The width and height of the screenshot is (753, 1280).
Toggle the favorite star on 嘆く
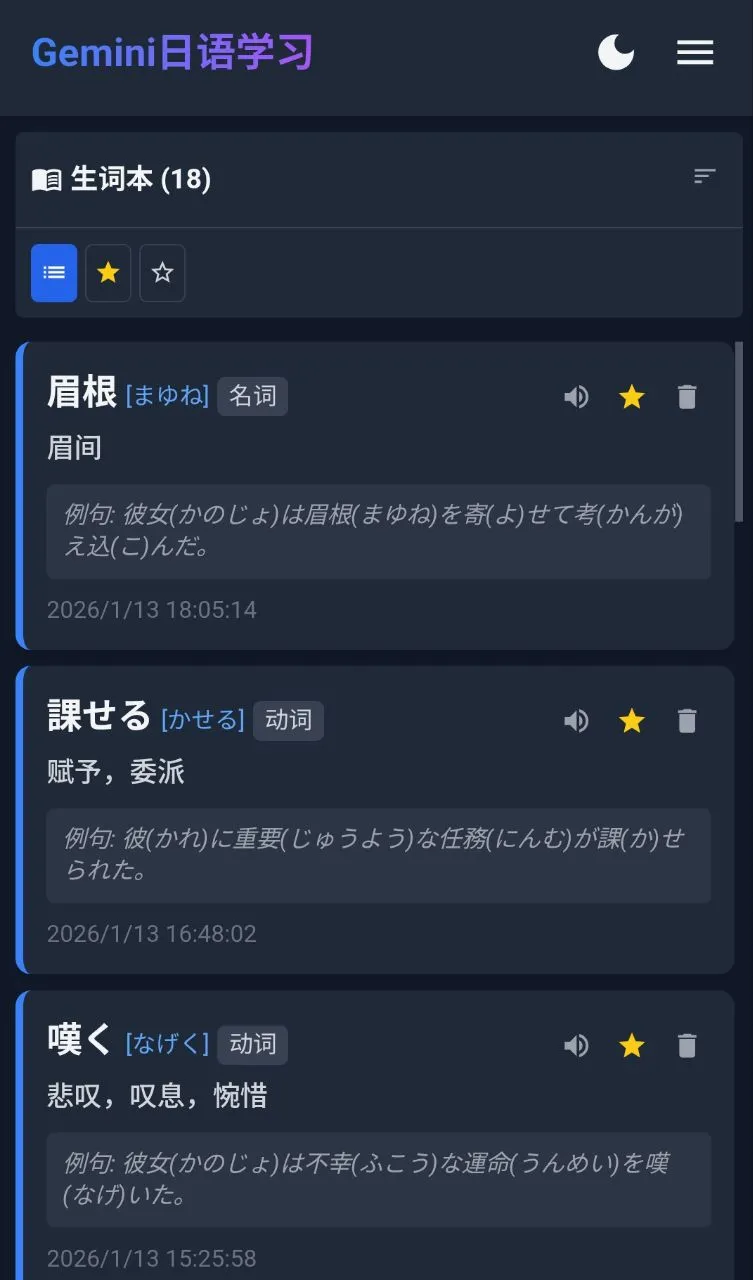click(632, 1046)
